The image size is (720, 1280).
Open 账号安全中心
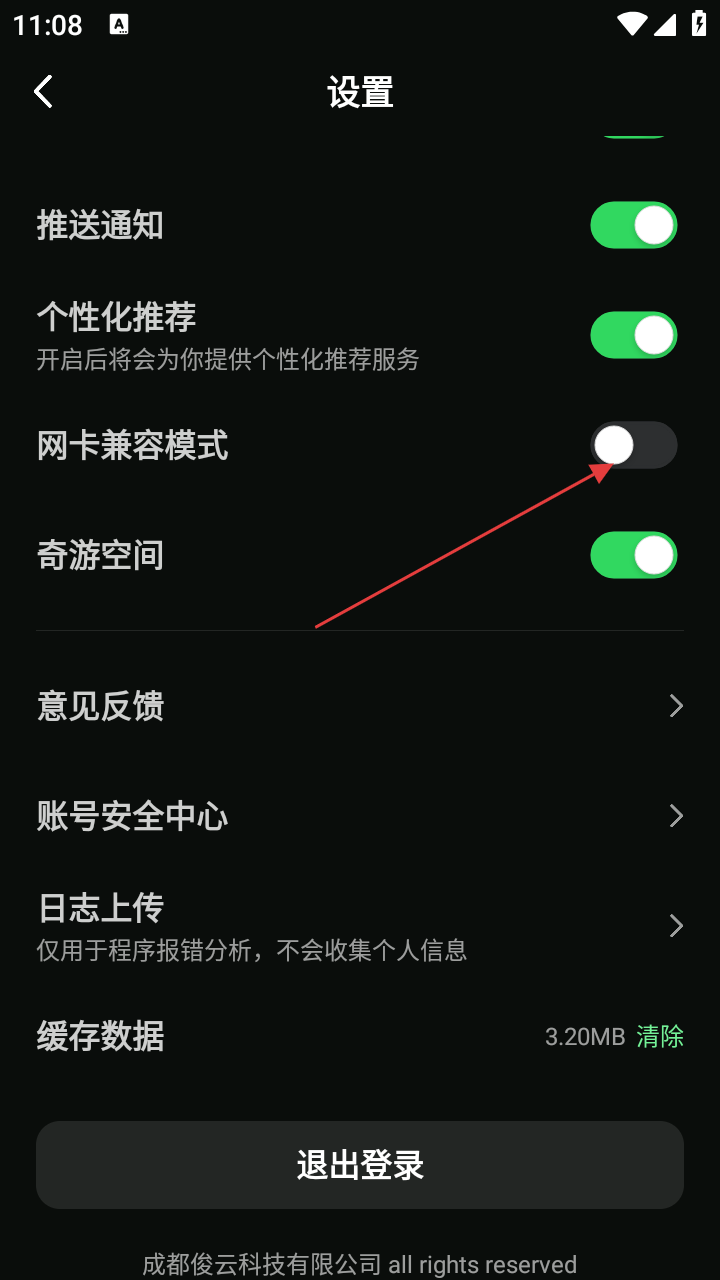[360, 816]
